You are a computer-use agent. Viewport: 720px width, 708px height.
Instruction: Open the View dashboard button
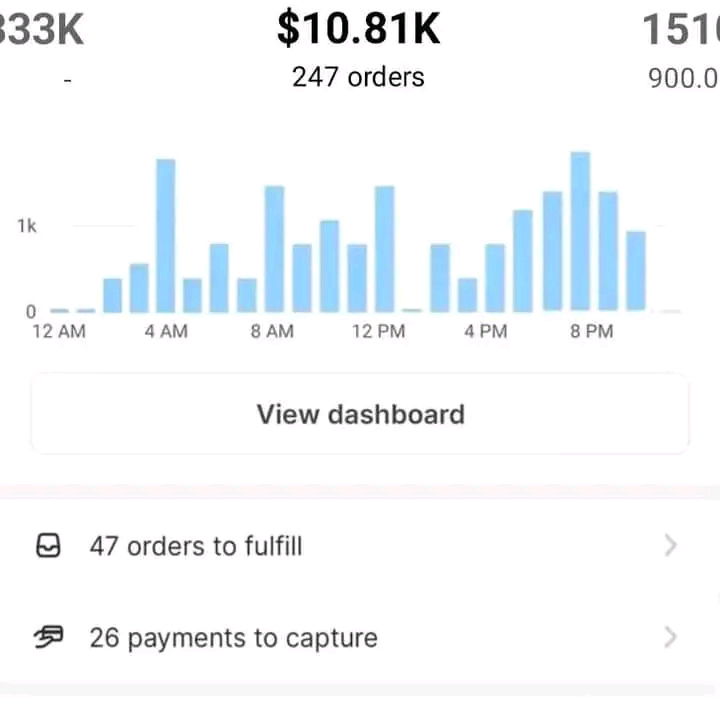[360, 414]
